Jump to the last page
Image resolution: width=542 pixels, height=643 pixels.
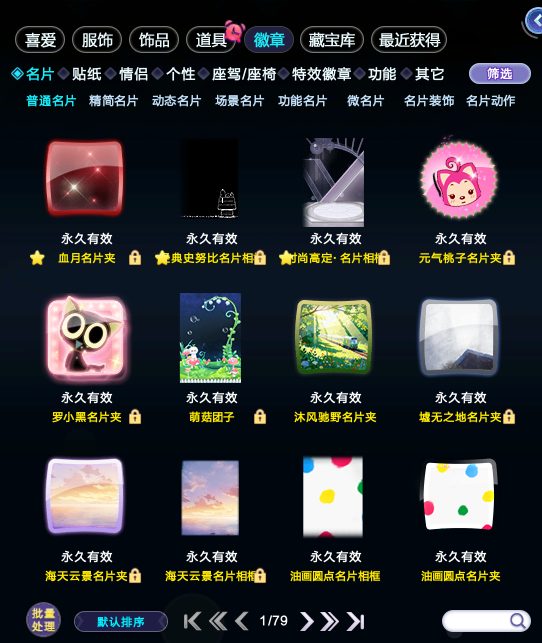click(x=355, y=621)
